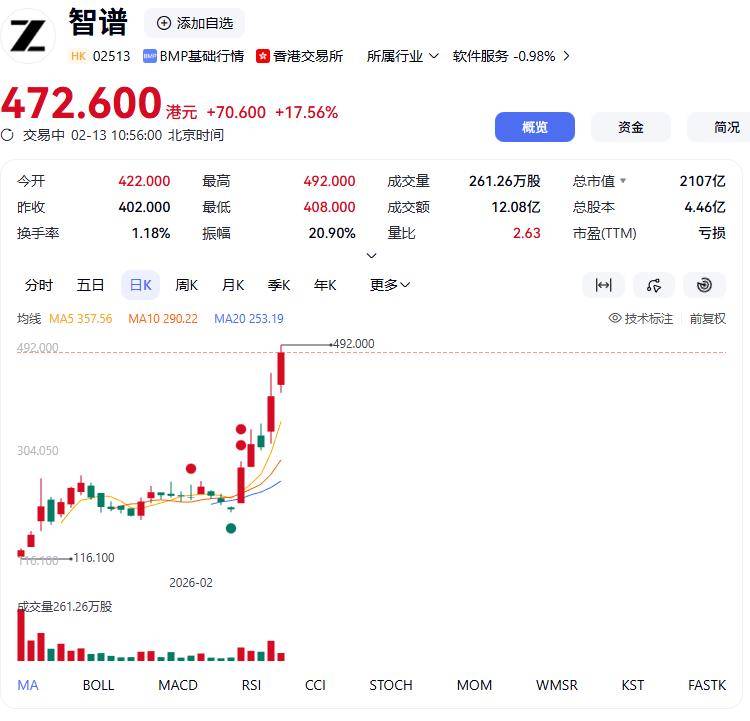Screen dimensions: 750x721
Task: Change the 前复权 adjustment setting
Action: point(707,318)
